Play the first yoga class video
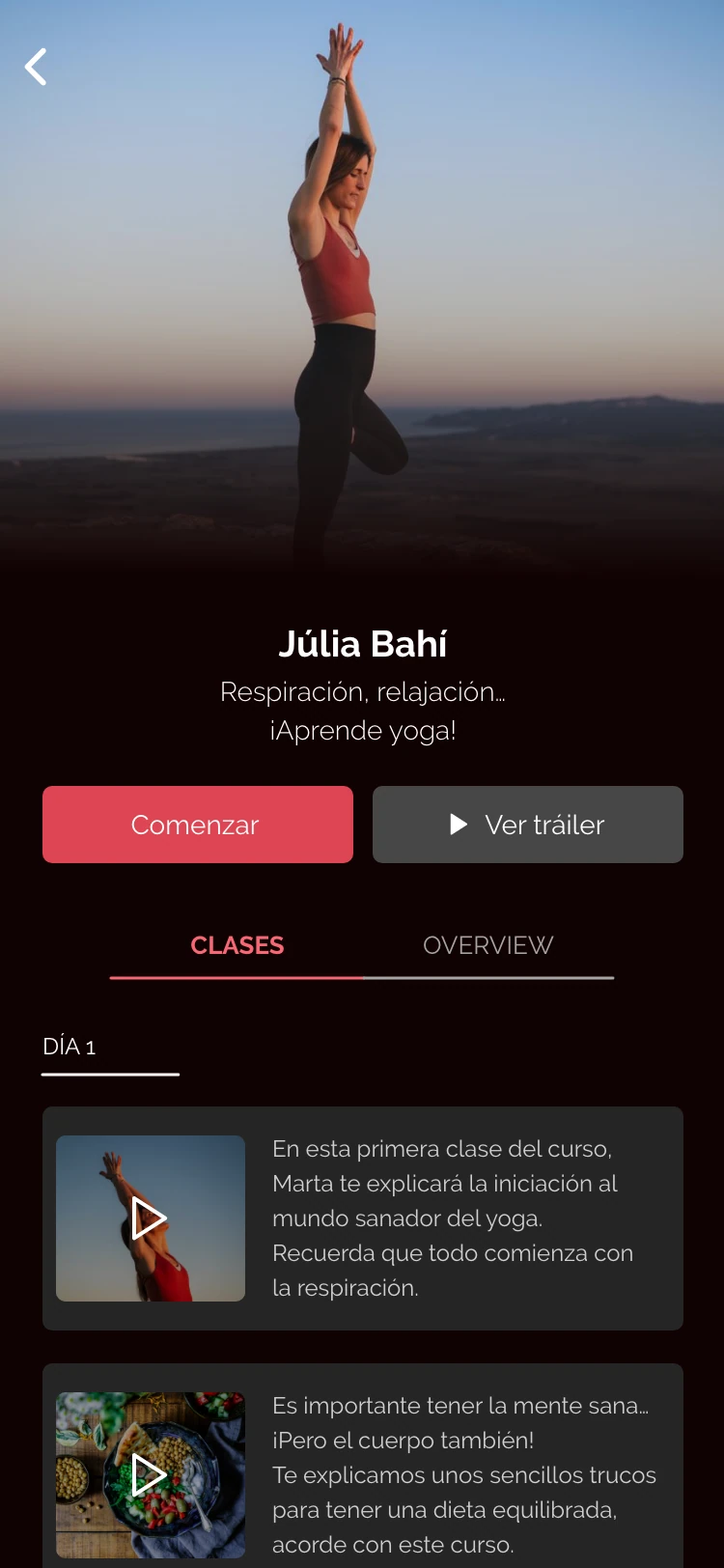 (x=151, y=1218)
